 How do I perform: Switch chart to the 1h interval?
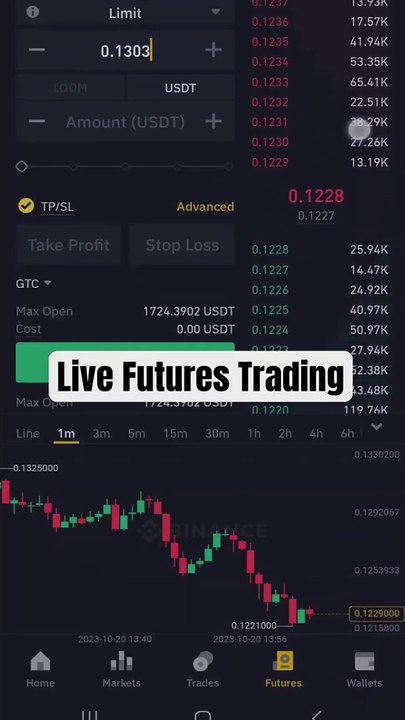click(x=254, y=433)
